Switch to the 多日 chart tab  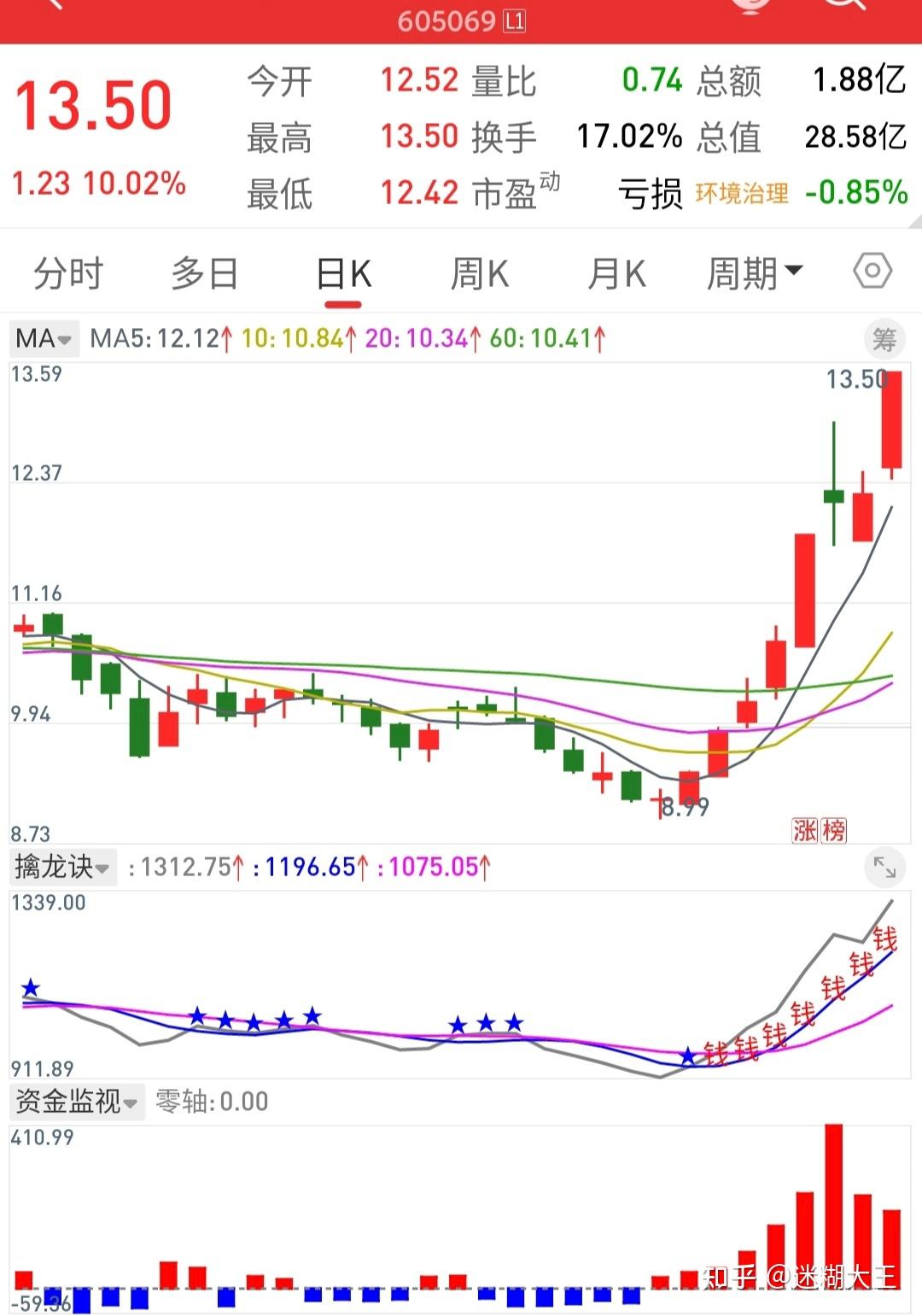205,274
